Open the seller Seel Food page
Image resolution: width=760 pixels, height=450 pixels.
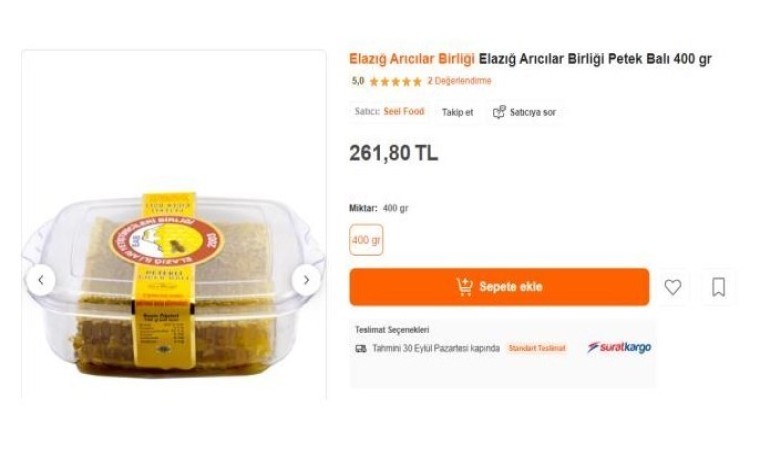(x=404, y=112)
